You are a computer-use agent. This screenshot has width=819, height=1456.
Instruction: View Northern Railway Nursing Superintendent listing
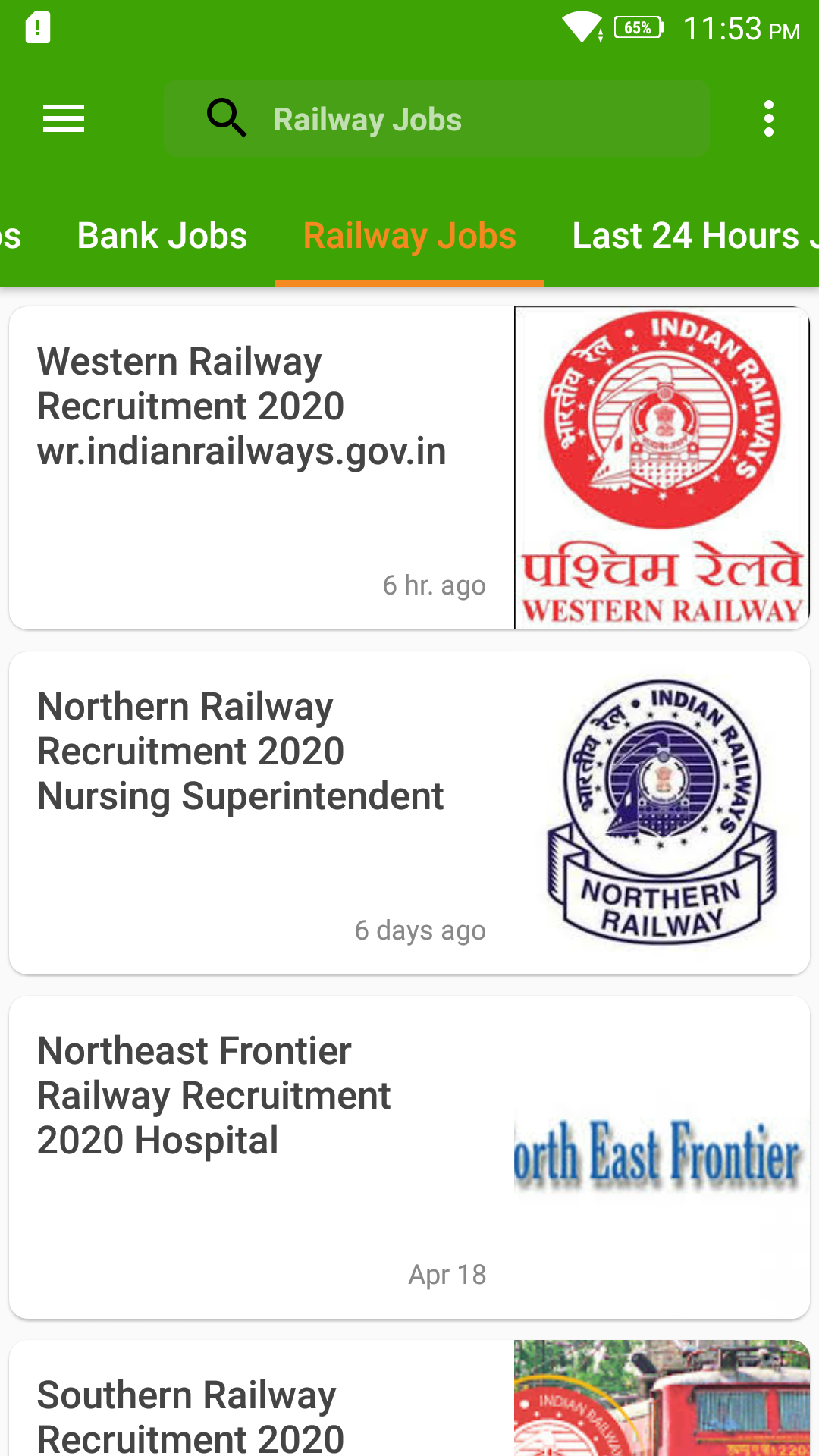pos(262,812)
